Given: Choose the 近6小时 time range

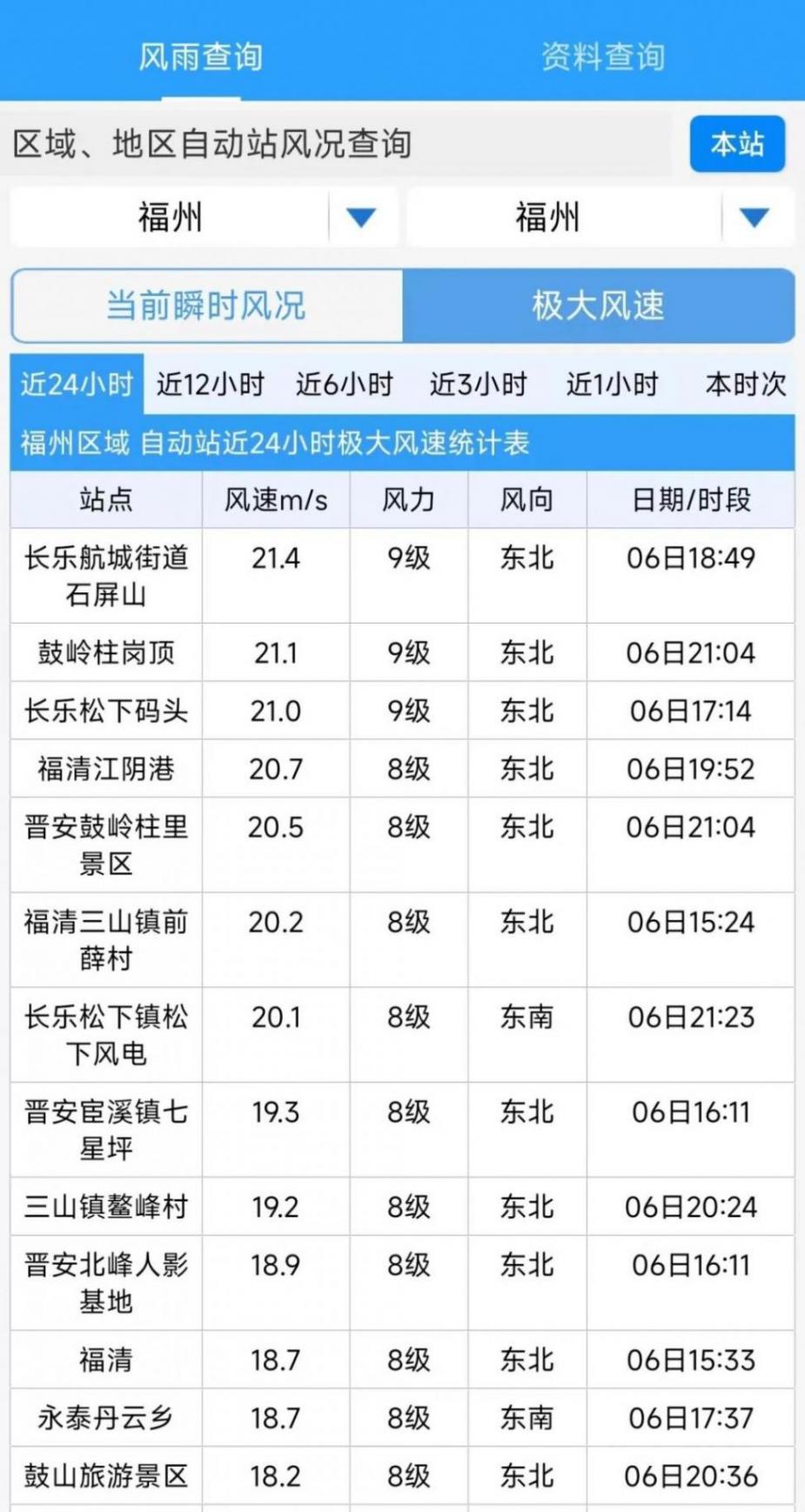Looking at the screenshot, I should click(345, 384).
